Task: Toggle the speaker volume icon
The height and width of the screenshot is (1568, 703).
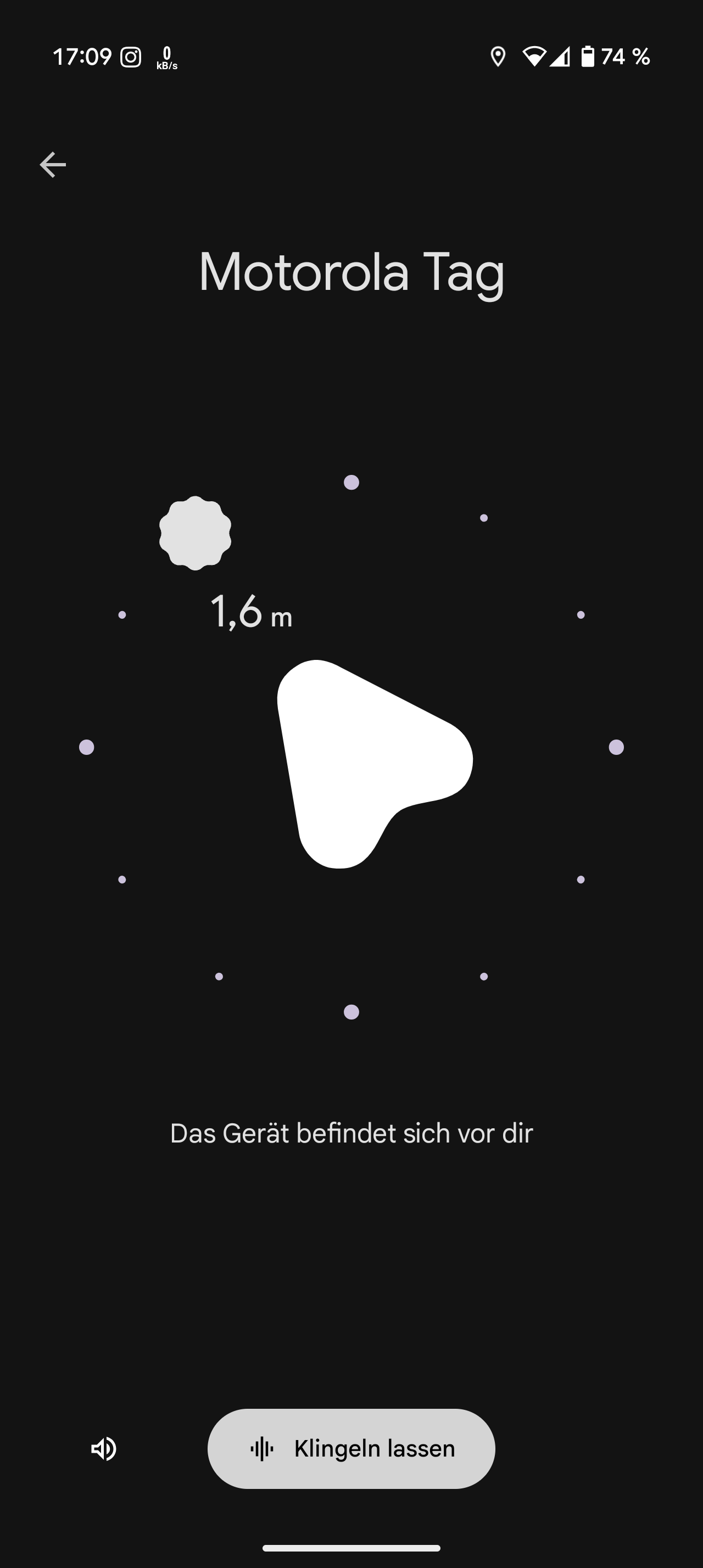Action: tap(104, 1449)
